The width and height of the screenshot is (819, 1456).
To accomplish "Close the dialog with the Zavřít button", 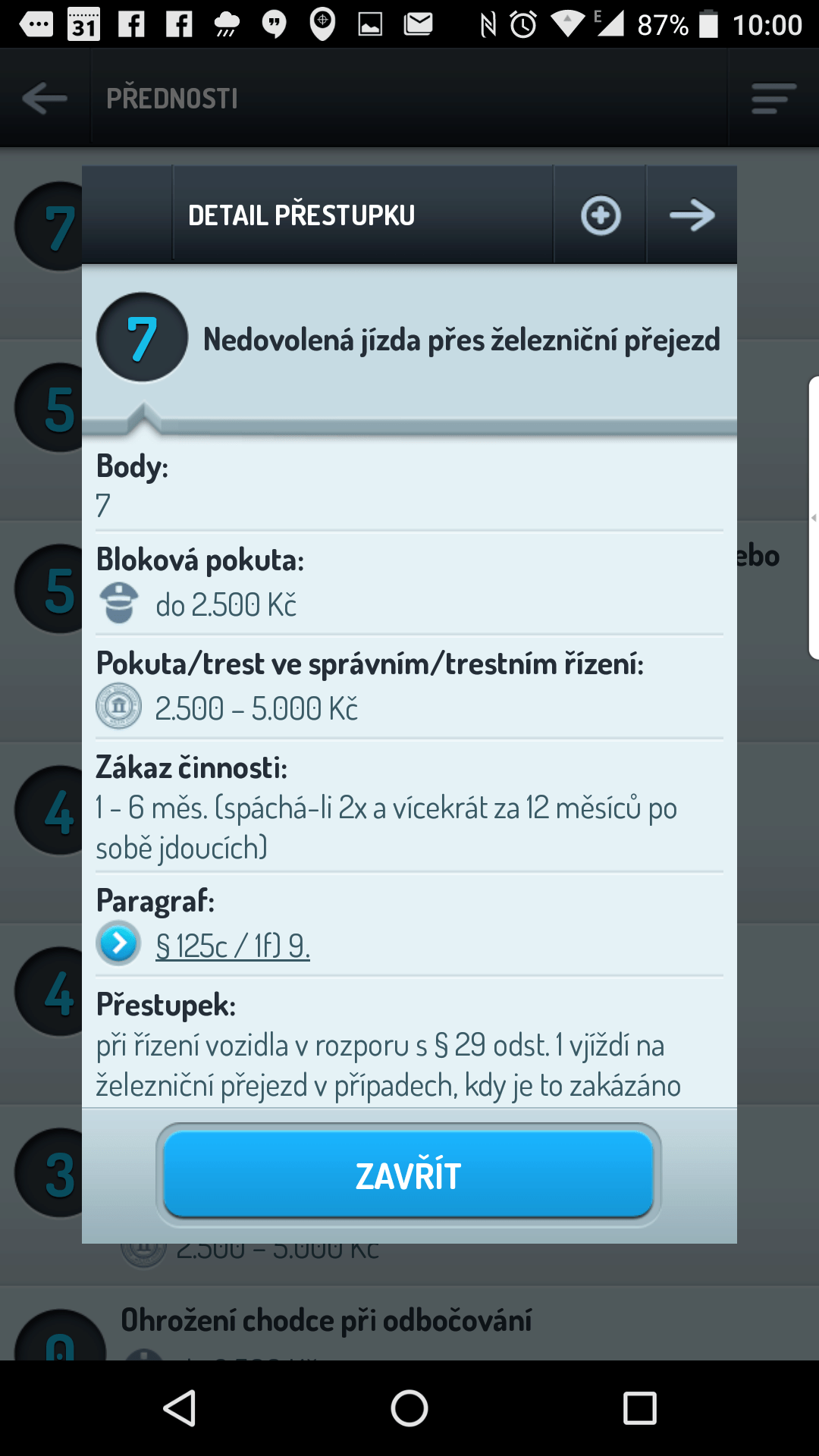I will tap(409, 1175).
